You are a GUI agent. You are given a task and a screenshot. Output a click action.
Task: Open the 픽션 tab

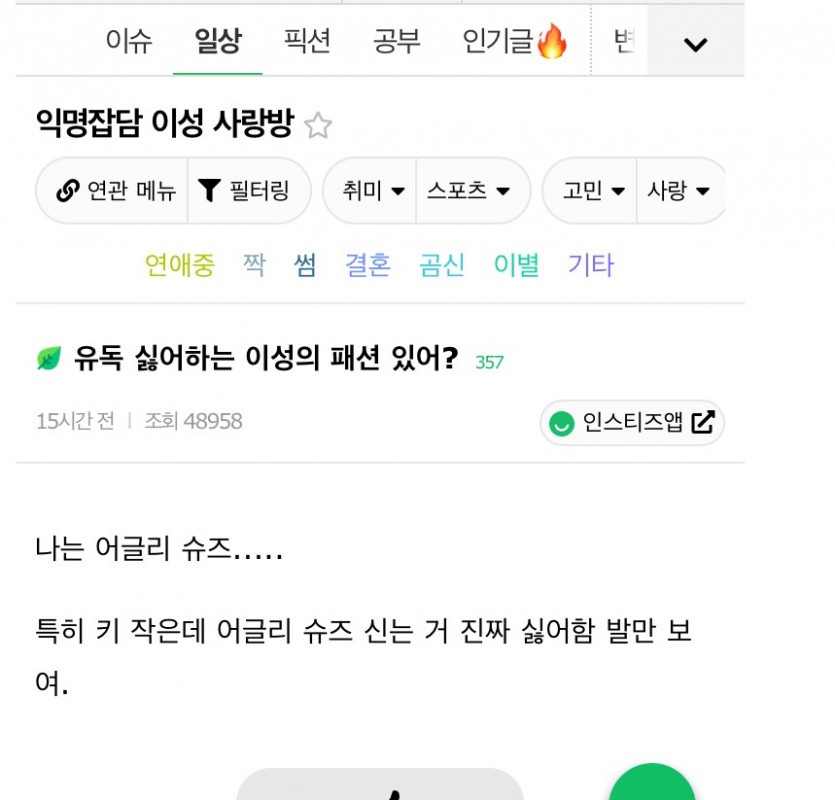pos(307,42)
